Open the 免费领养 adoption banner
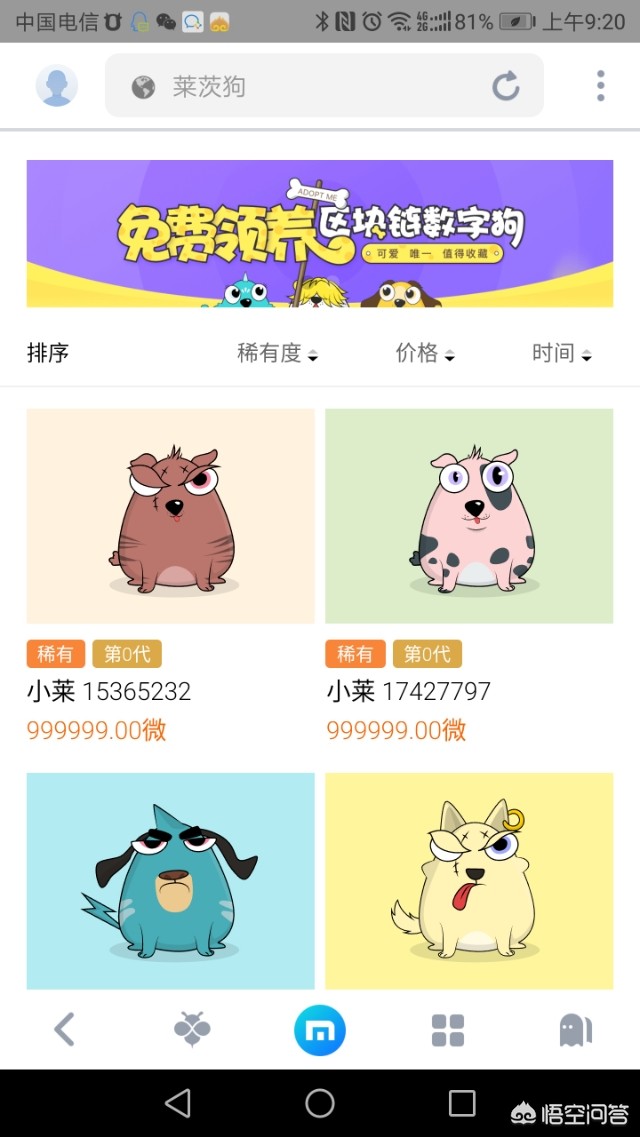Screen dimensions: 640x1137 coord(319,233)
